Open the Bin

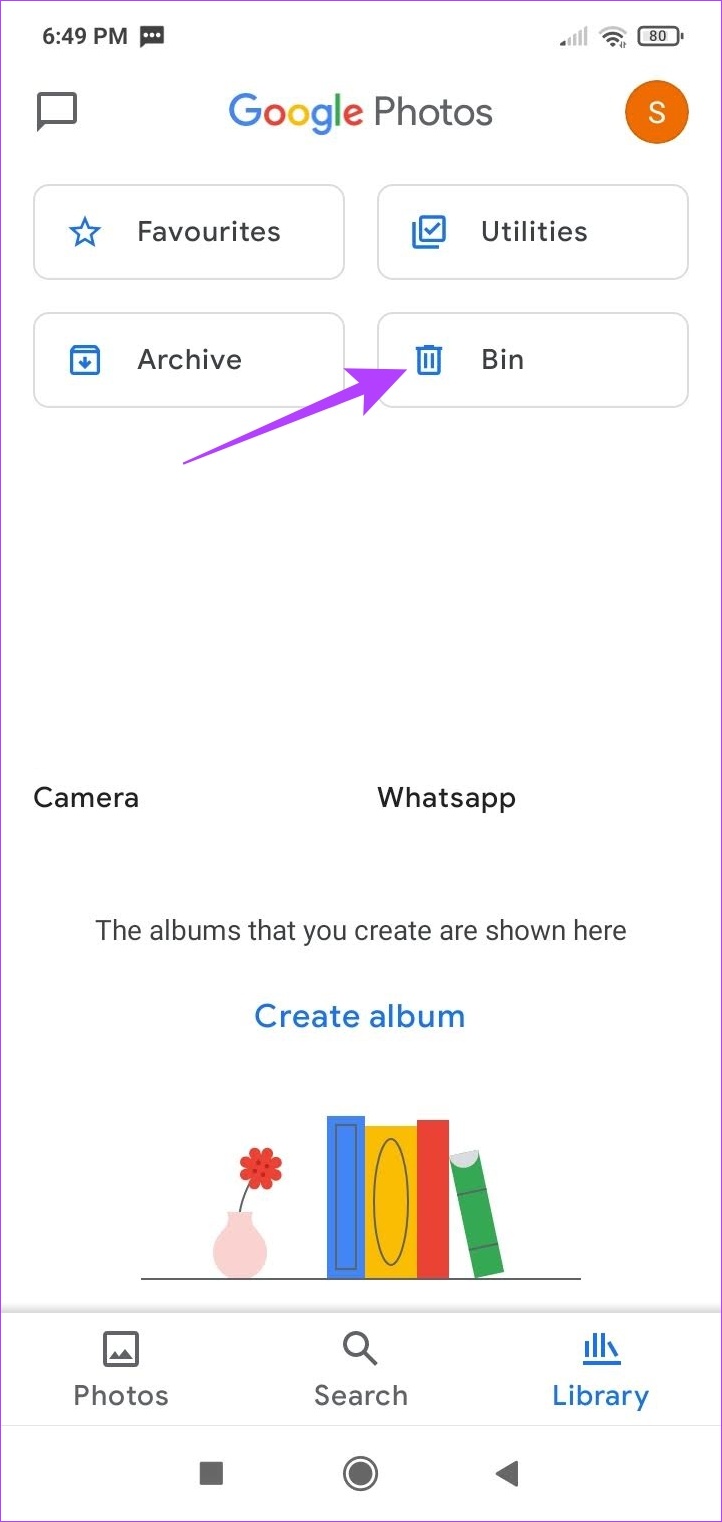(x=532, y=360)
